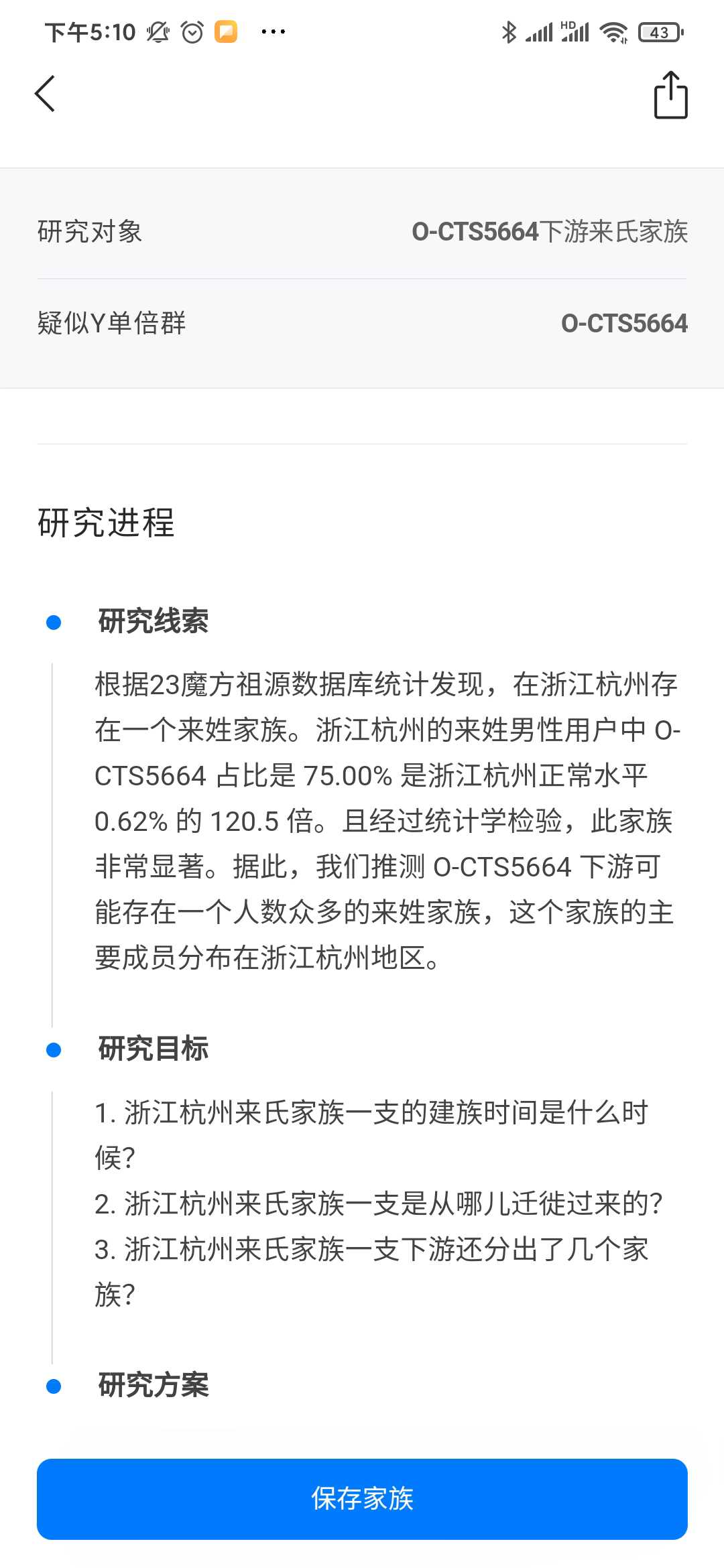Share this family research page

point(670,95)
